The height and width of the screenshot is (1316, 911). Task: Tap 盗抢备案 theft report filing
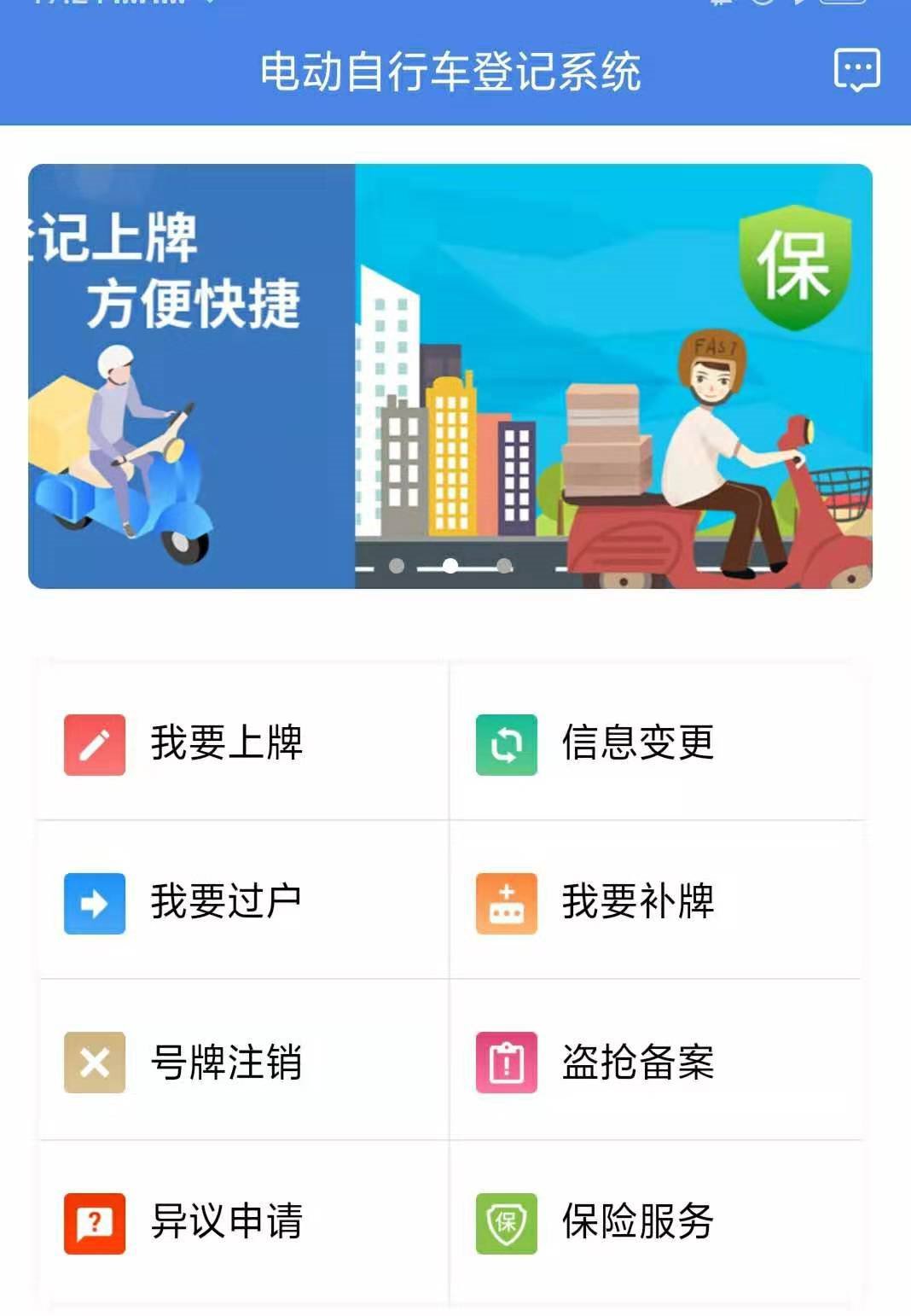(x=636, y=1063)
